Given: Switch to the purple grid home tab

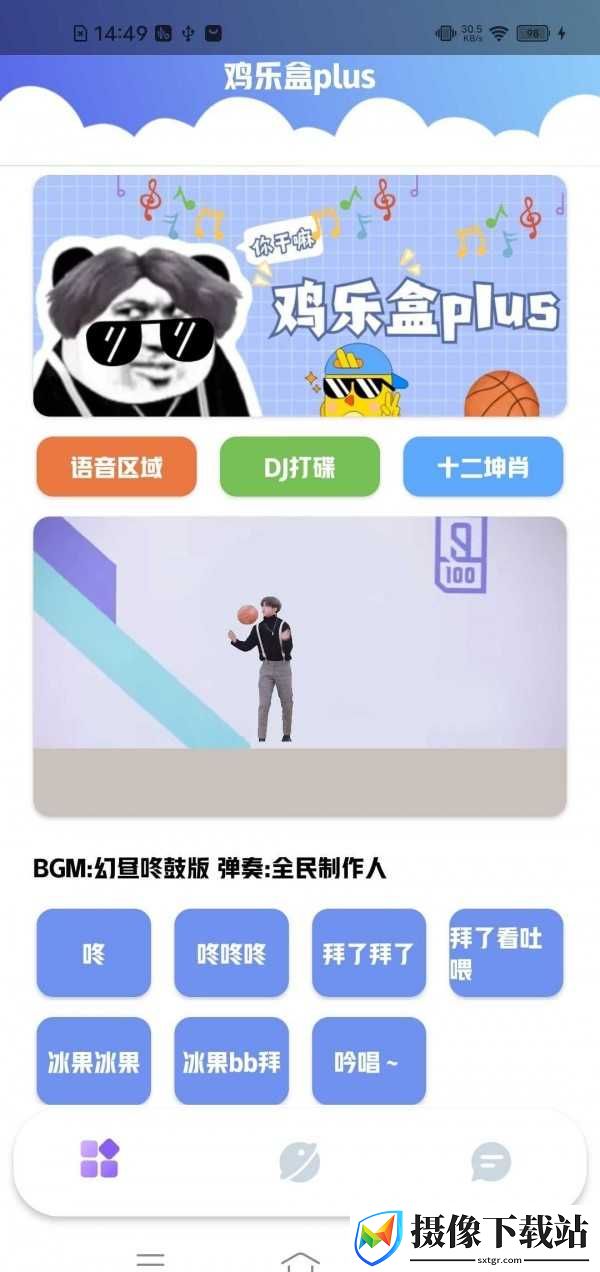Looking at the screenshot, I should point(100,1159).
